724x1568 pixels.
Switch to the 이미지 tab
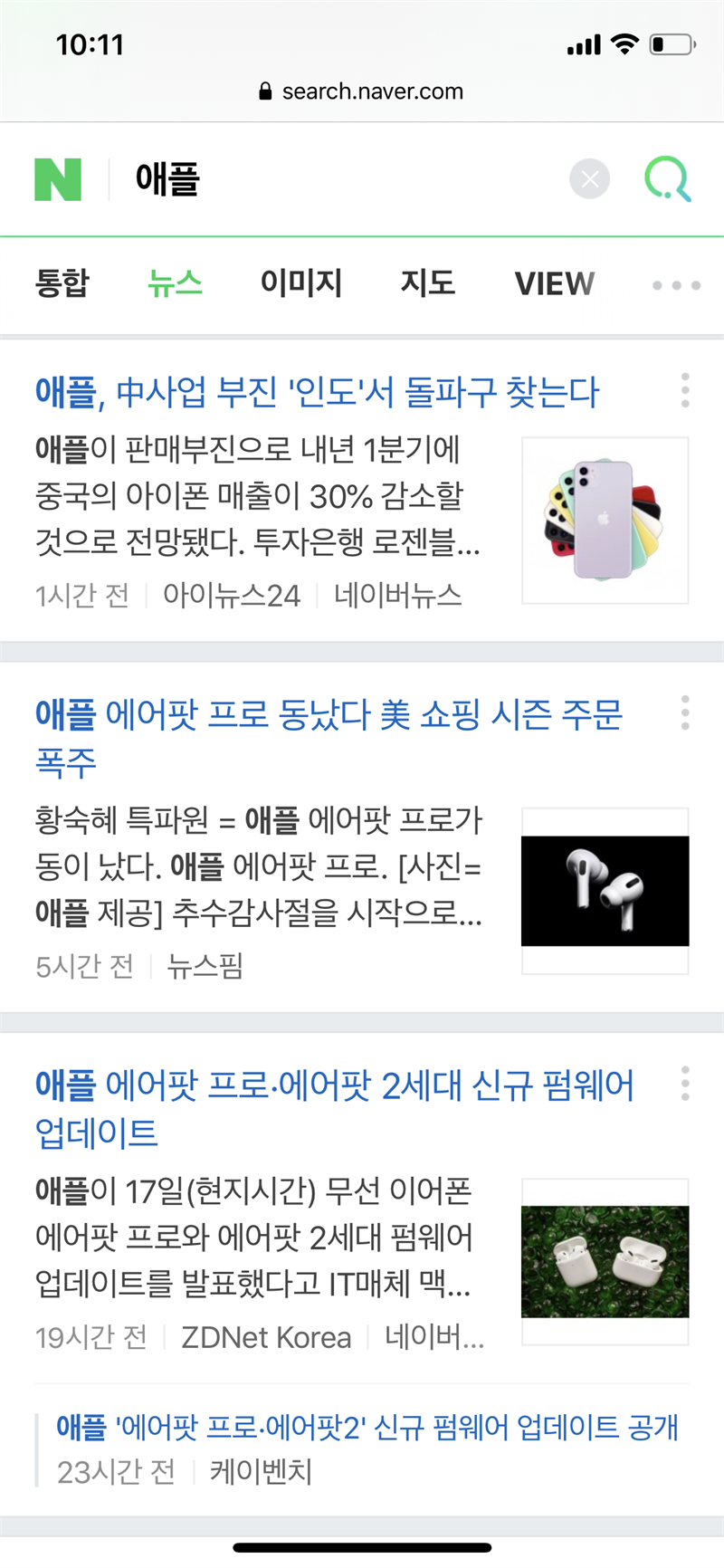point(301,283)
